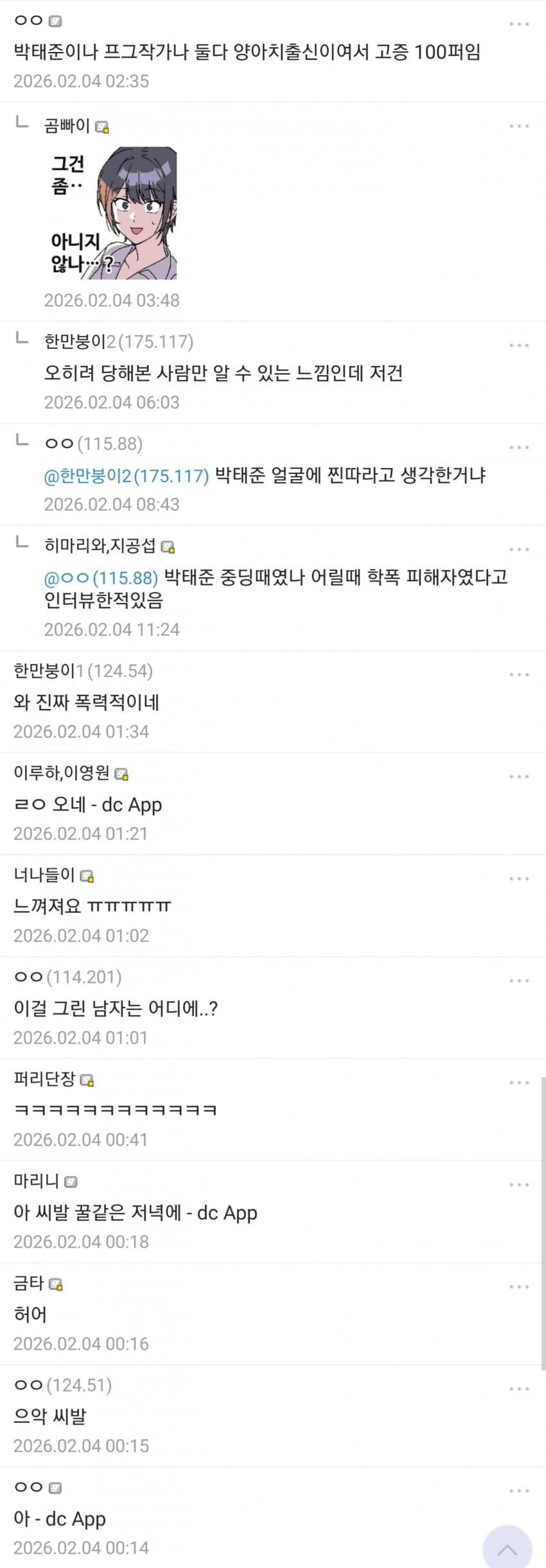Open more options on ㅇㅇ(114.201)'s comment
Image resolution: width=546 pixels, height=1568 pixels.
point(518,981)
